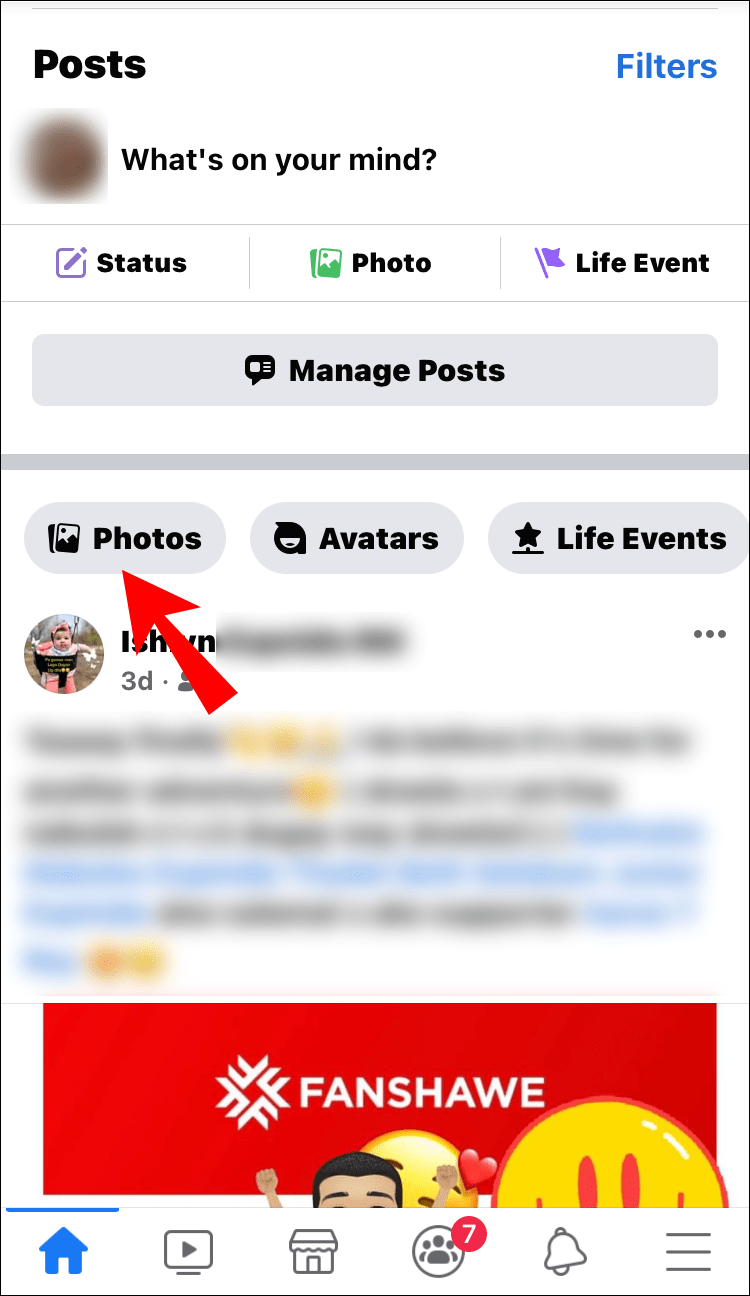This screenshot has width=750, height=1296.
Task: Open the Fanshawe image in the post
Action: [x=380, y=1100]
